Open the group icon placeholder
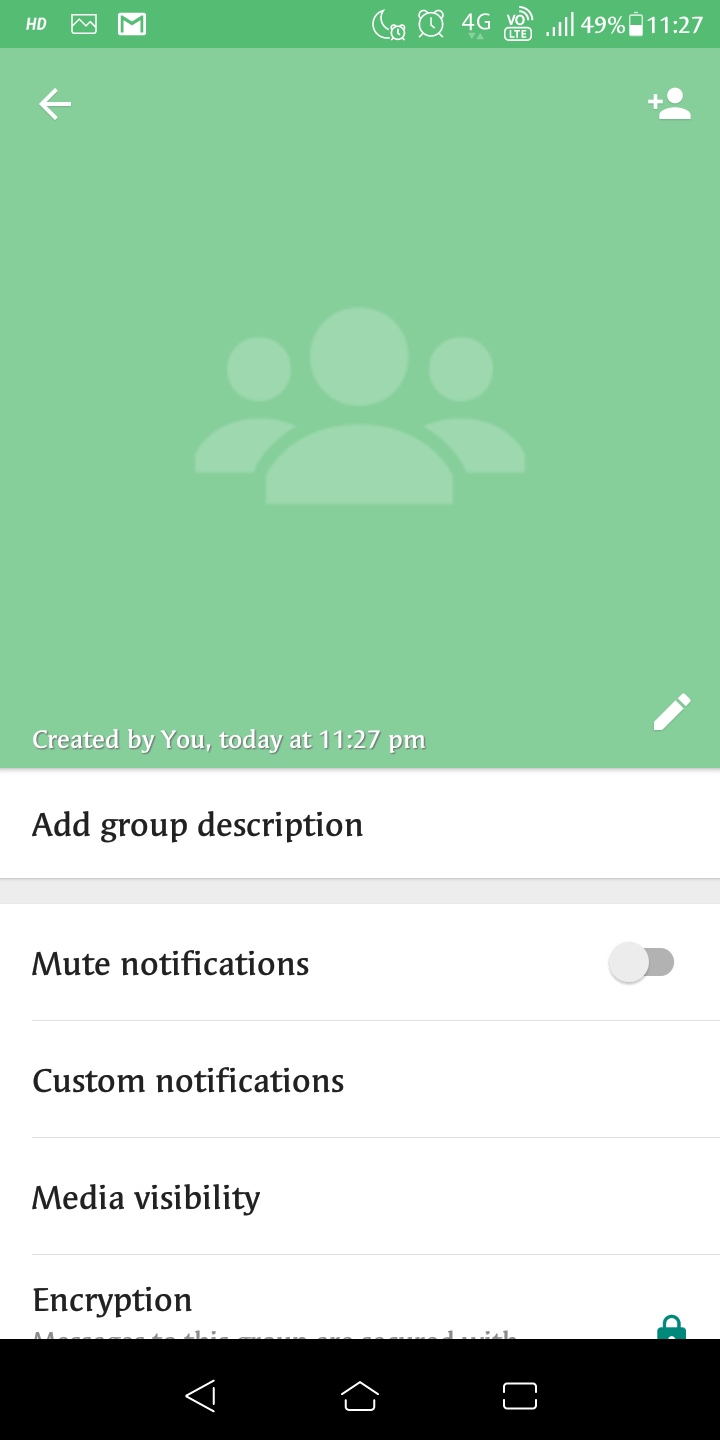This screenshot has height=1440, width=720. pos(359,405)
